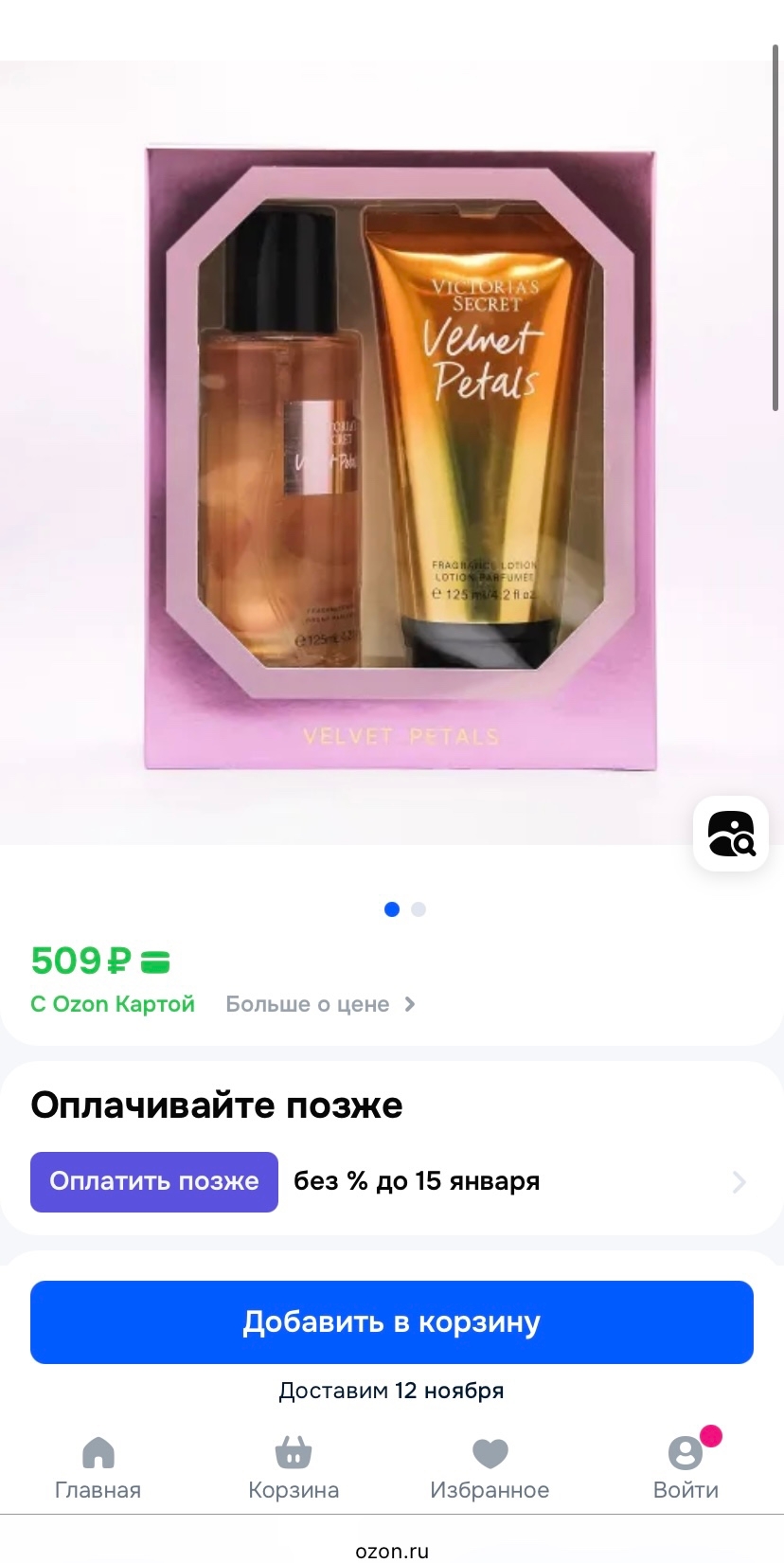Screen dimensions: 784x1563
Task: Open details via the без % до 15 января chevron
Action: coord(738,1181)
